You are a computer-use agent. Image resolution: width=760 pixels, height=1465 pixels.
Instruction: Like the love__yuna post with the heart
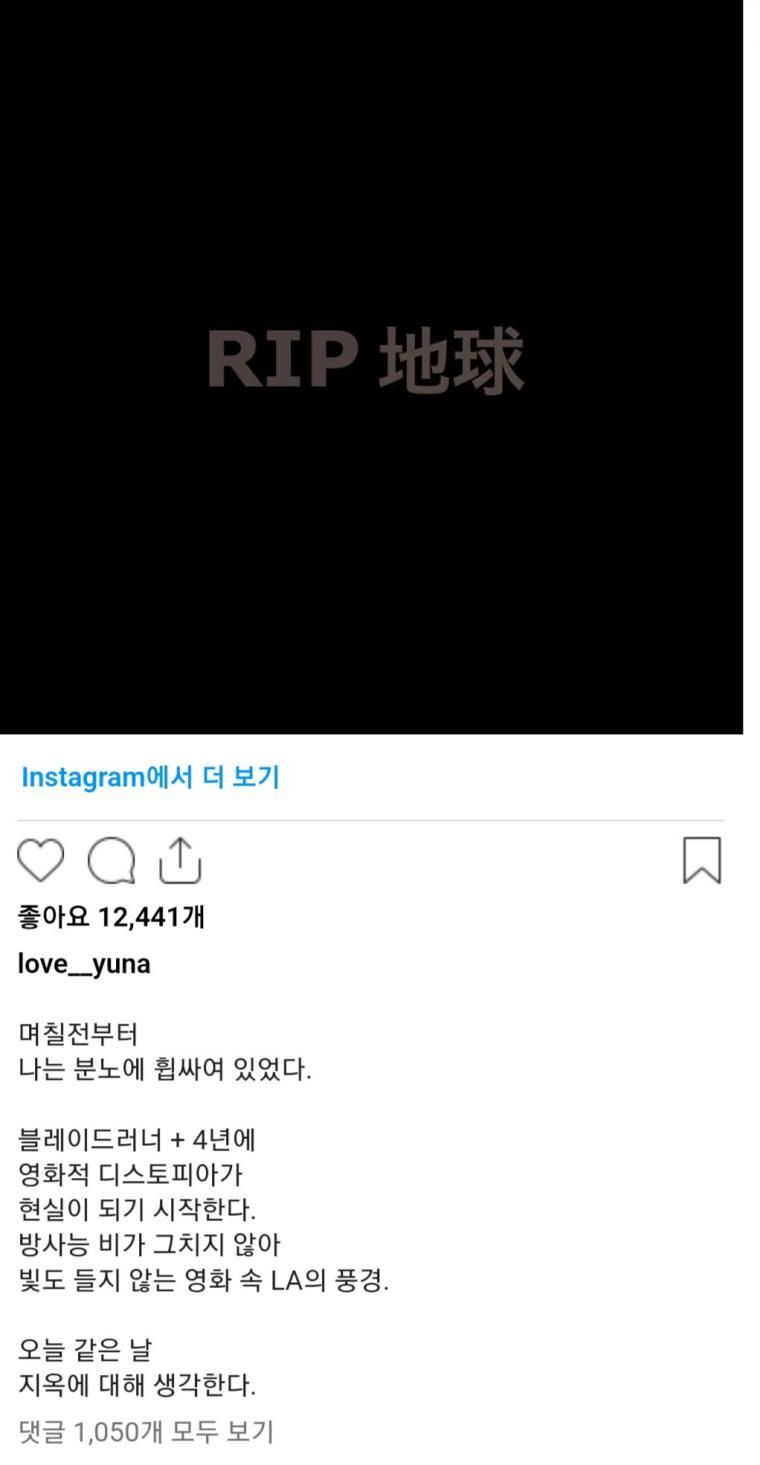(40, 861)
